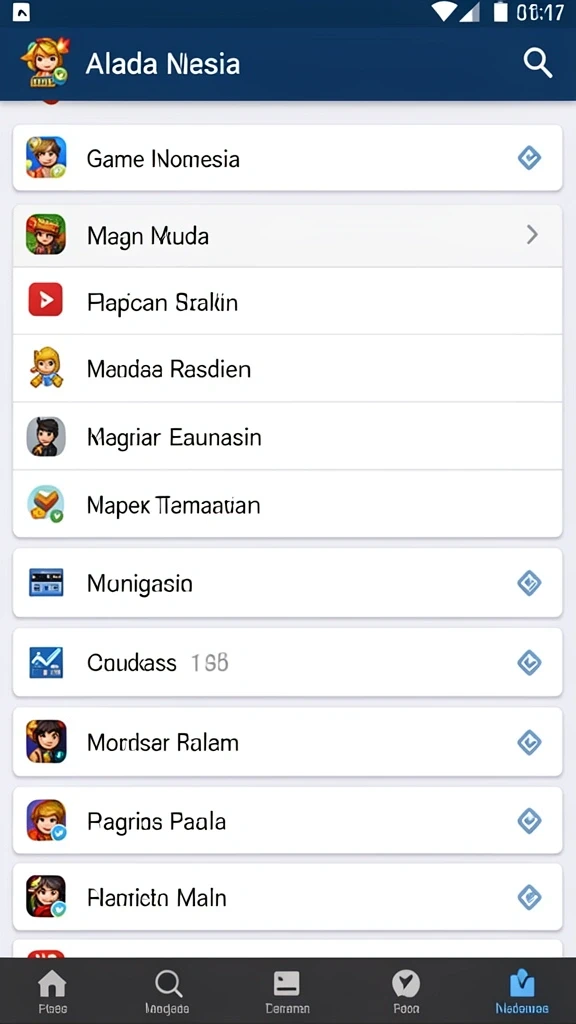The image size is (576, 1024).
Task: Open the Mapek Tlamaatian row
Action: (287, 504)
